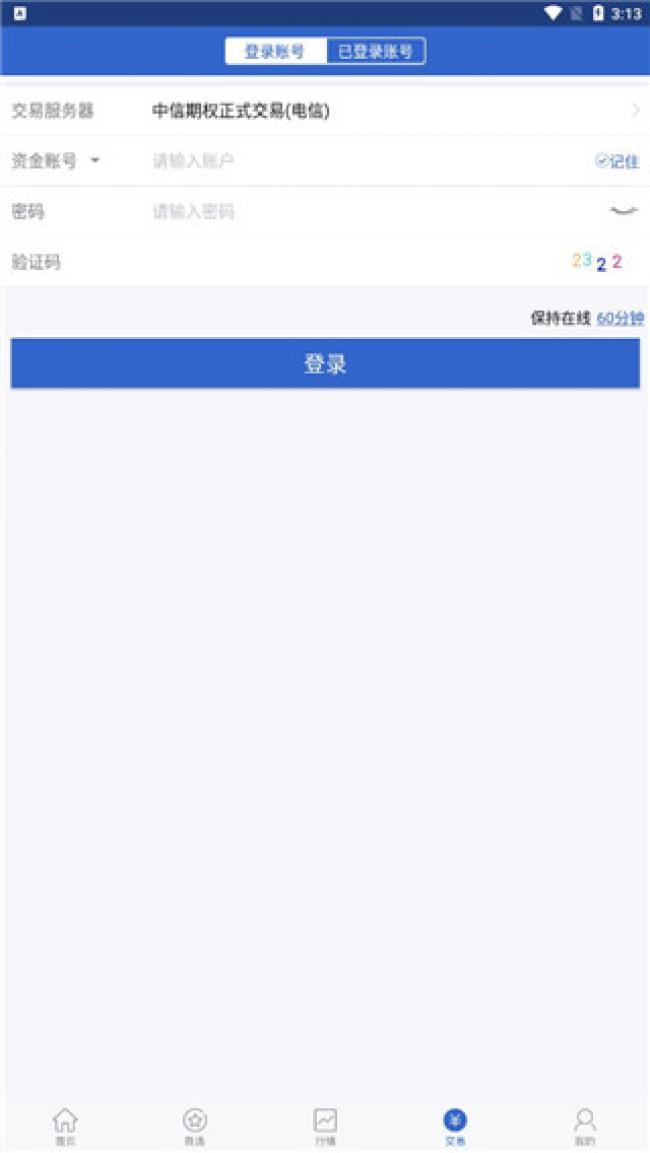Open the 自选 watchlist tab
The width and height of the screenshot is (650, 1153).
coord(195,1127)
